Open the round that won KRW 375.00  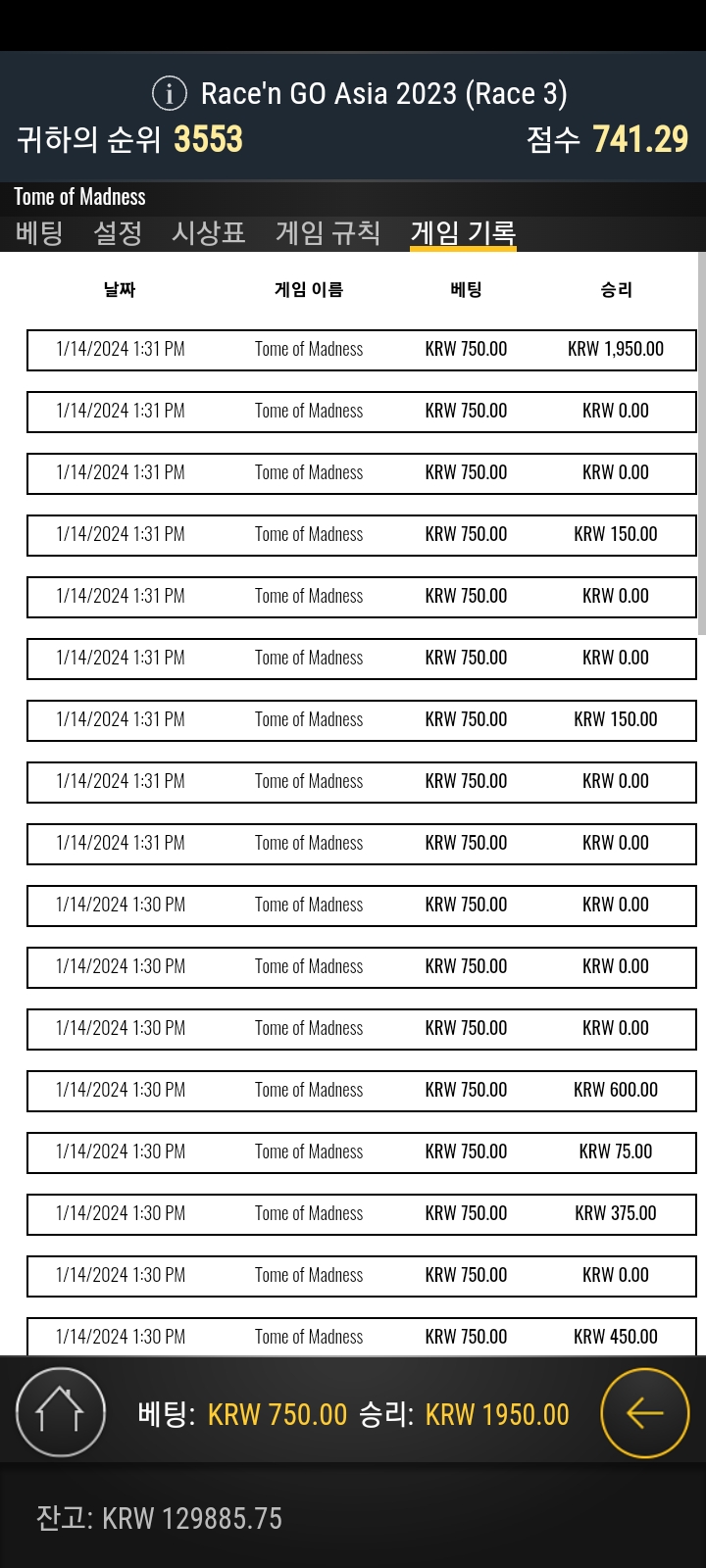click(361, 1214)
